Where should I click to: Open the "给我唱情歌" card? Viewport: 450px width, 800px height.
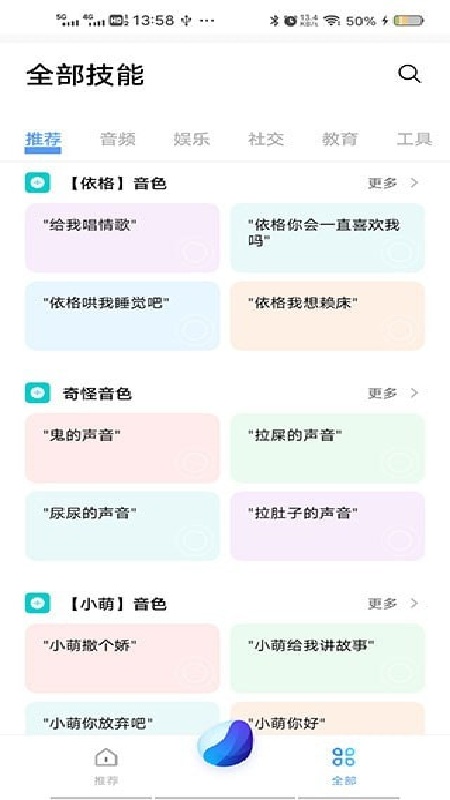122,237
